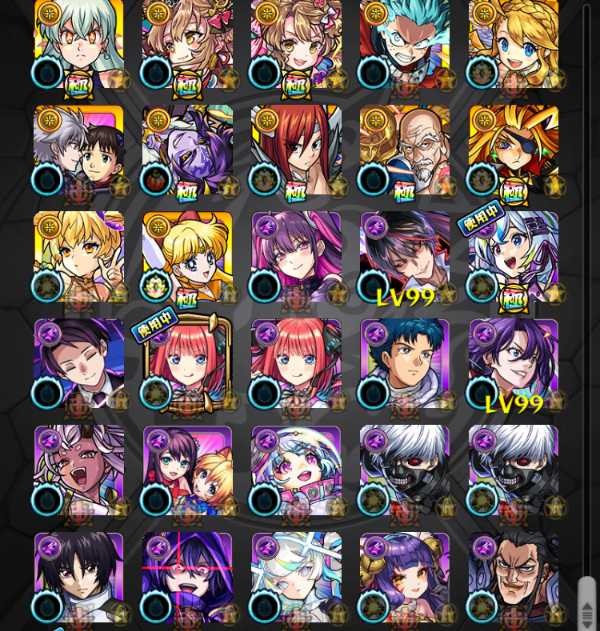The height and width of the screenshot is (631, 600).
Task: Choose the silver-haired girl marked 使用中
Action: [x=513, y=257]
